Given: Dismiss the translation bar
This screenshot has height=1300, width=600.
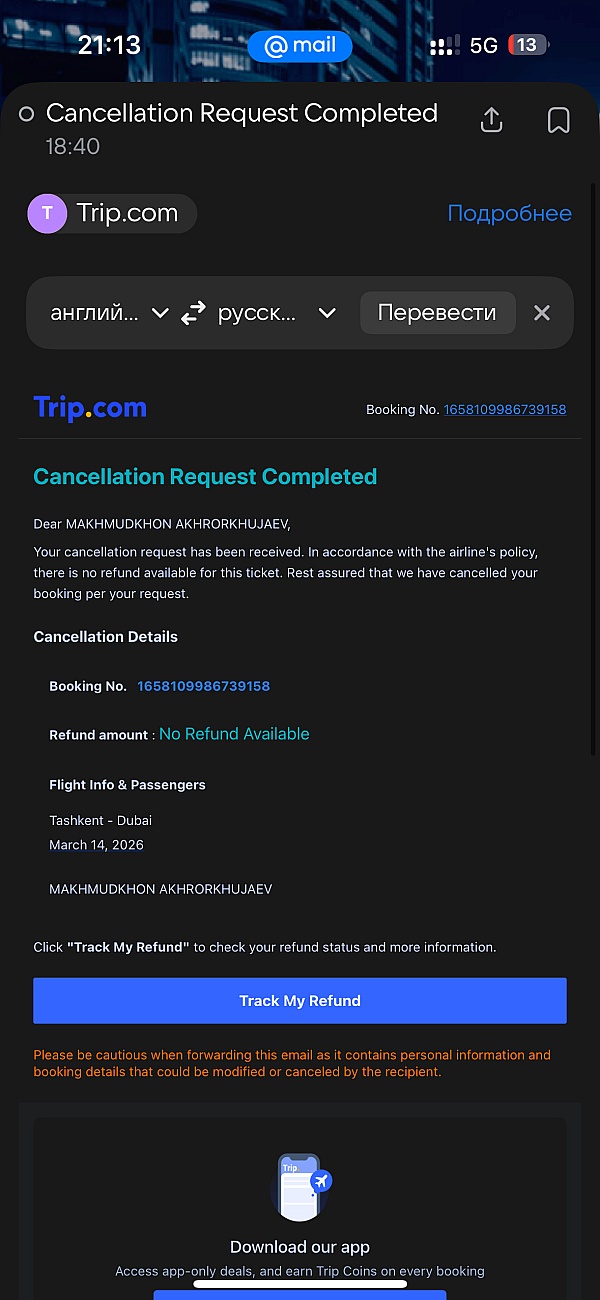Looking at the screenshot, I should [542, 313].
